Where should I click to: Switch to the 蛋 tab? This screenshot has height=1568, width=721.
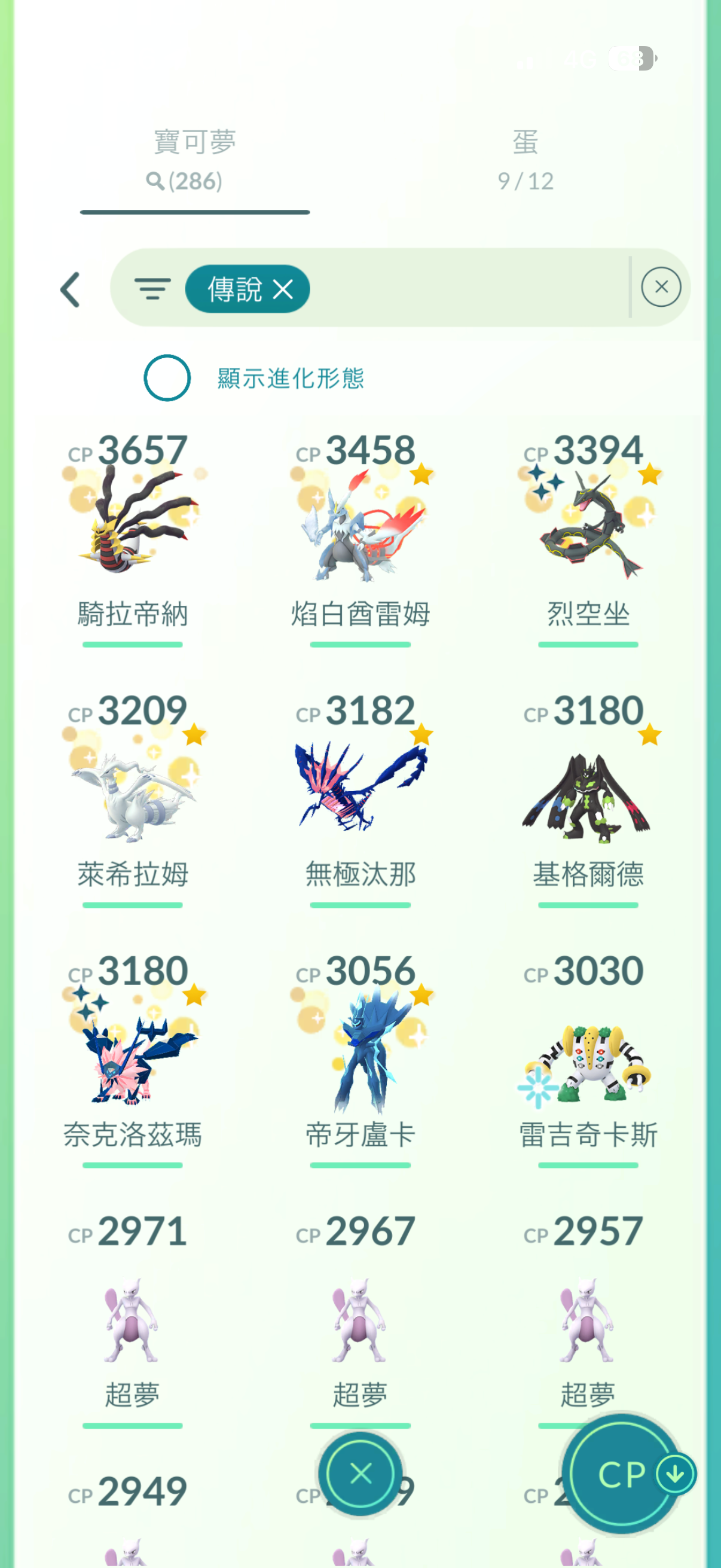click(x=524, y=160)
